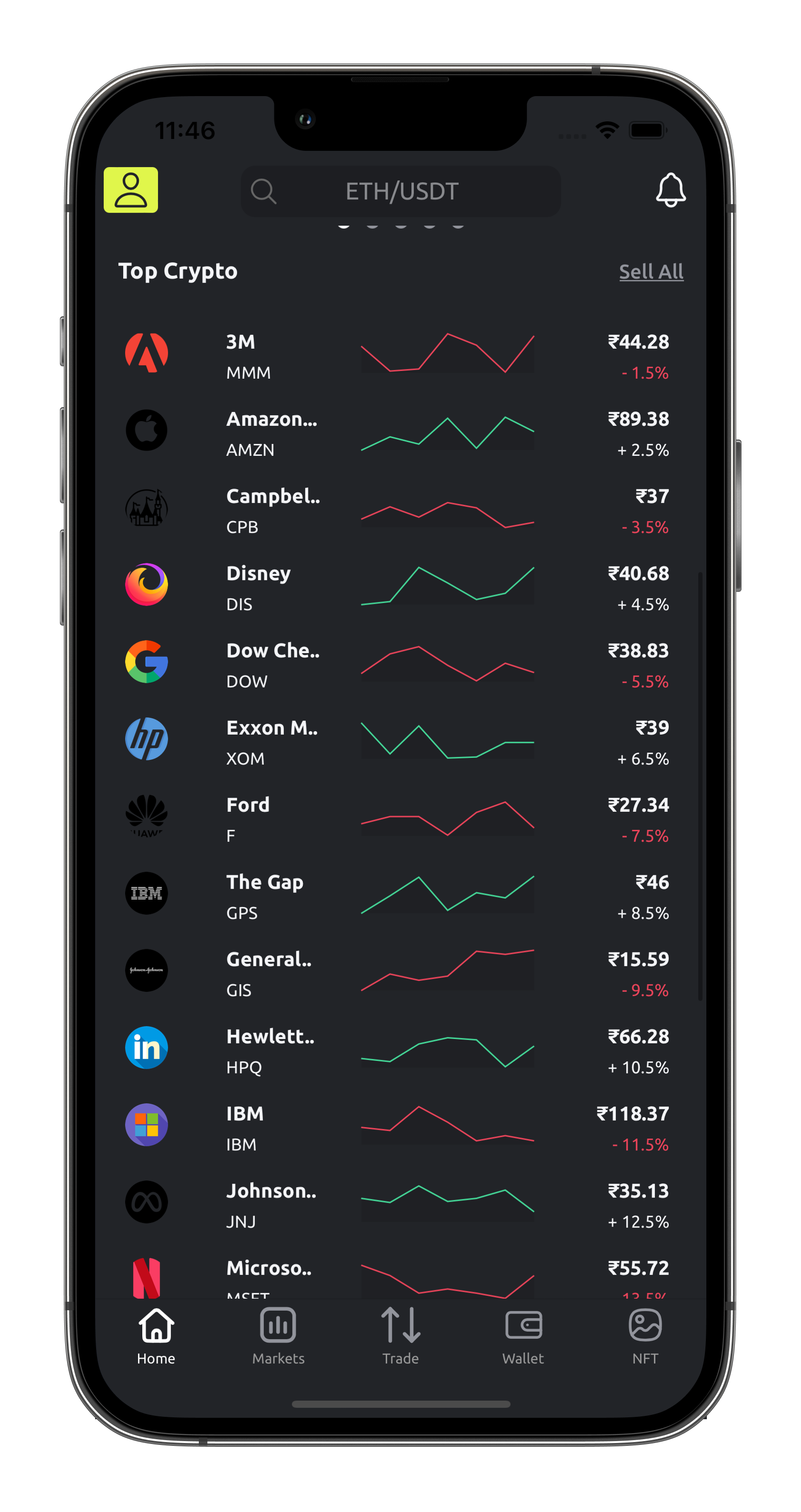
Task: Open the General Mills GIS row
Action: coord(400,974)
